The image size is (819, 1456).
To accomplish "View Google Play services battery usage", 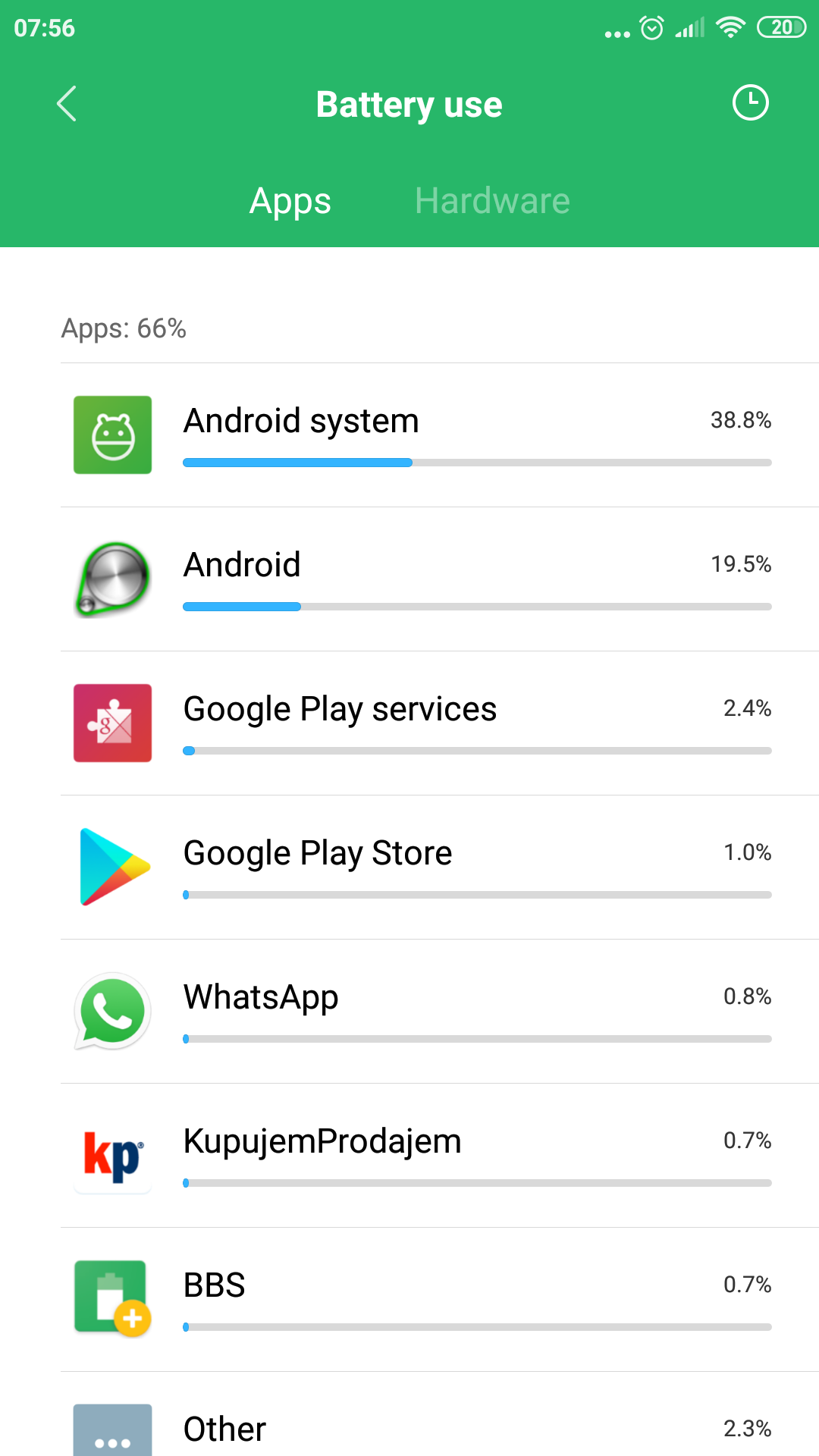I will pos(440,723).
